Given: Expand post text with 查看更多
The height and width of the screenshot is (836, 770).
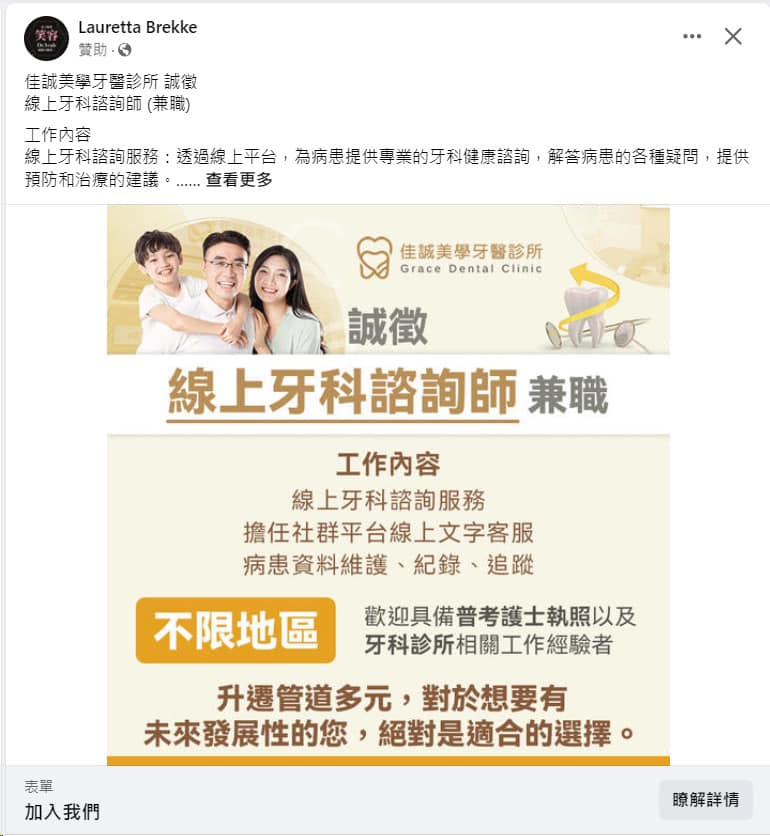Looking at the screenshot, I should (x=239, y=180).
